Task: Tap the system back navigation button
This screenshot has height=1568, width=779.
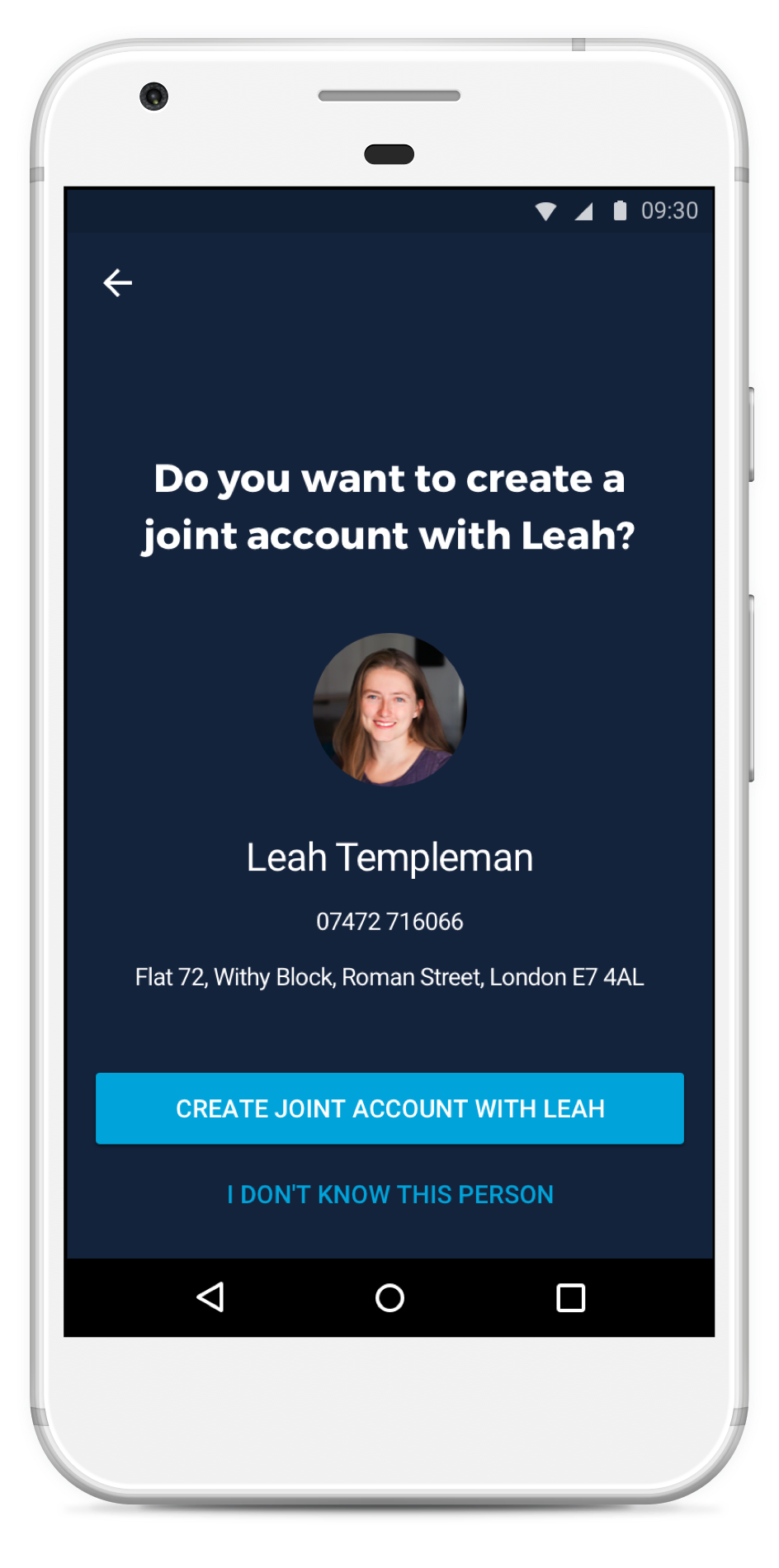Action: pos(210,1296)
